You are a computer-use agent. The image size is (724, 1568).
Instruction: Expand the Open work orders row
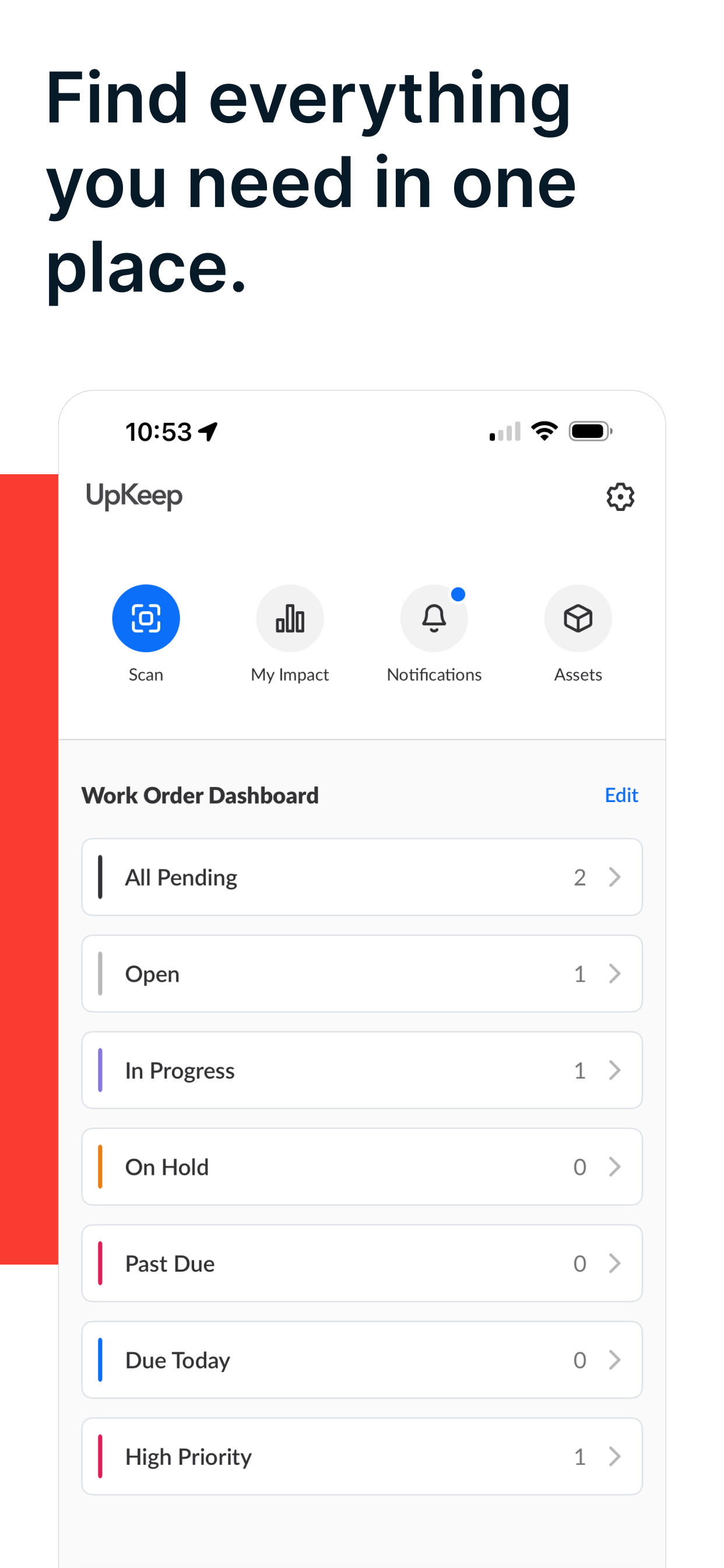pos(362,974)
